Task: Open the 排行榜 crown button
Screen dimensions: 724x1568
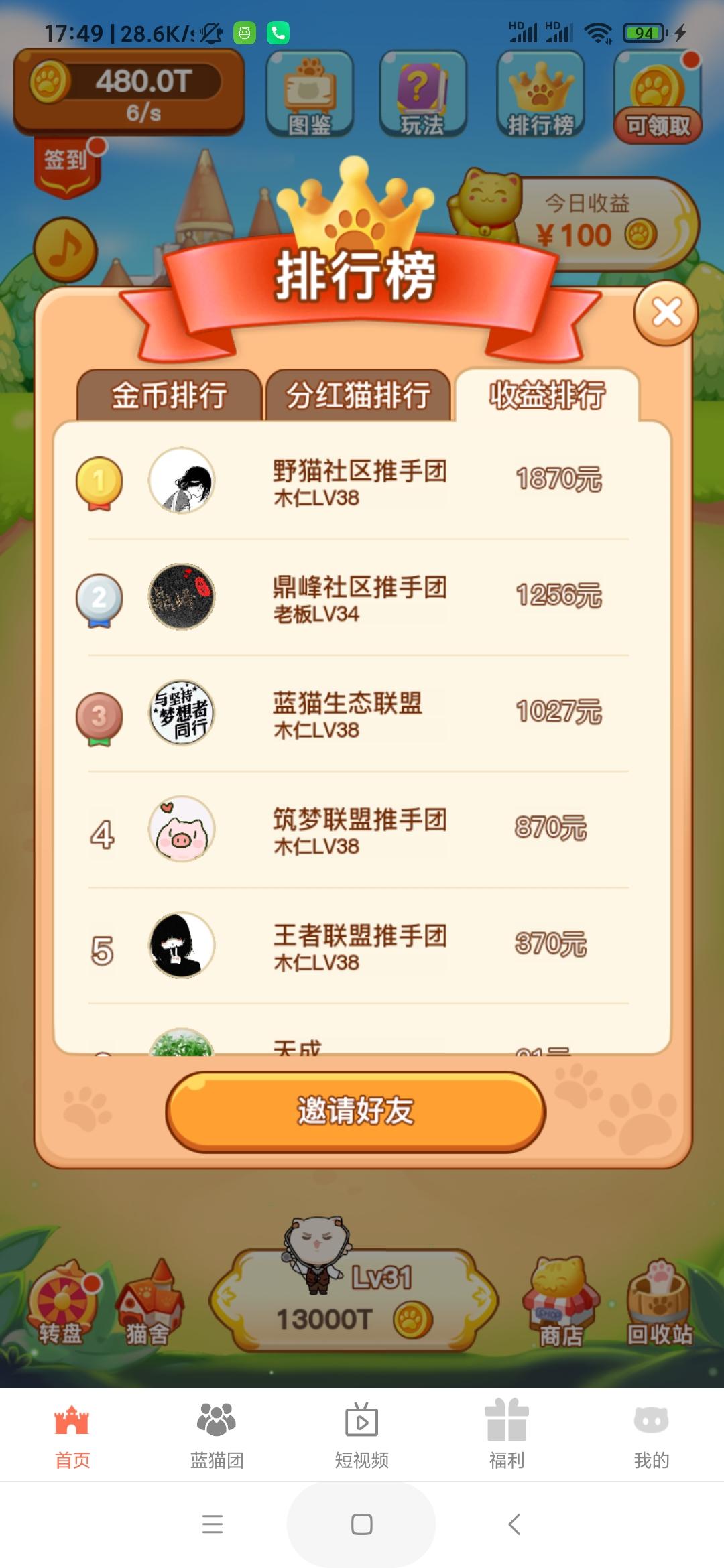Action: click(x=540, y=94)
